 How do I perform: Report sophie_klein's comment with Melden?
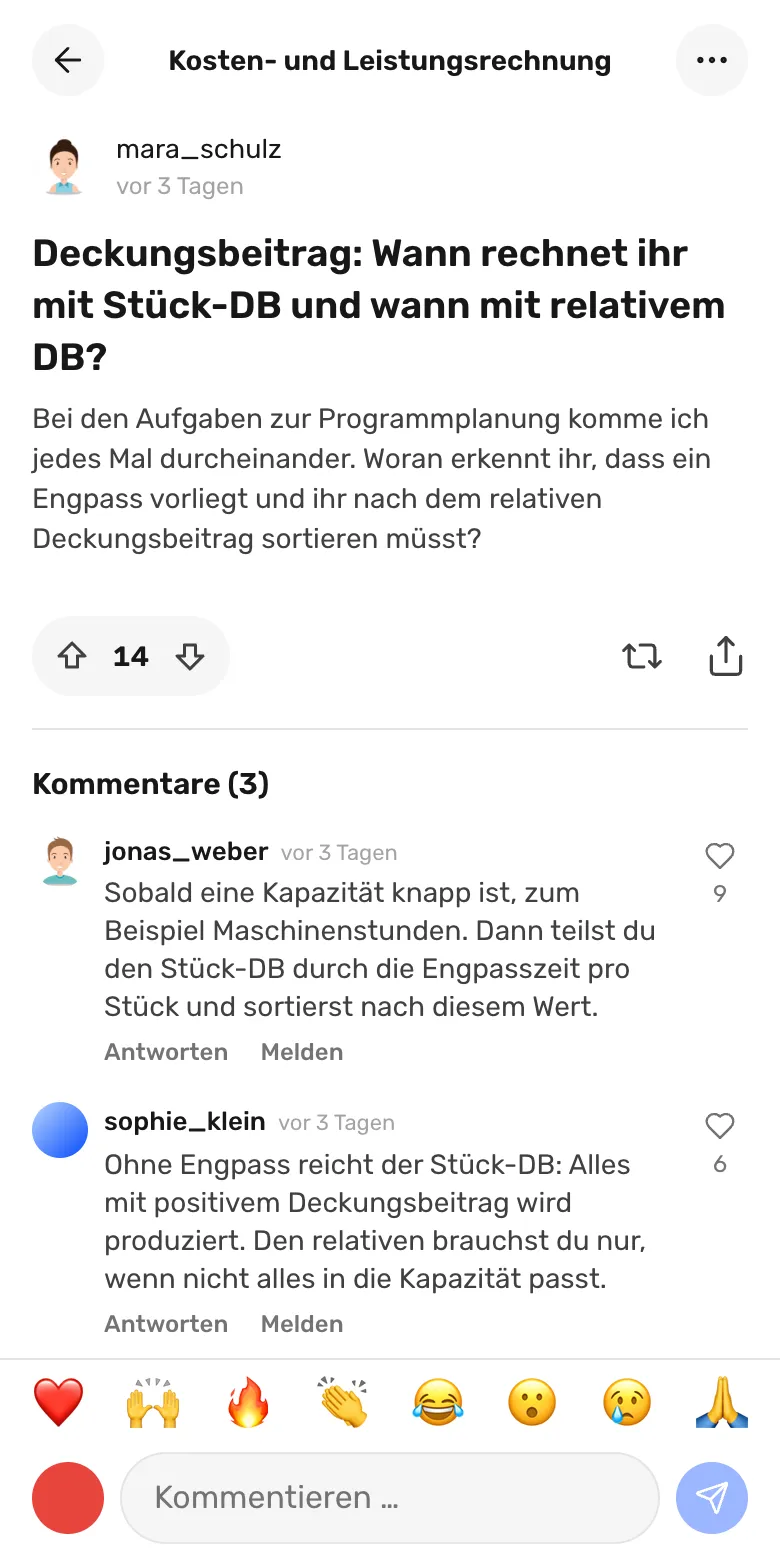(302, 1324)
